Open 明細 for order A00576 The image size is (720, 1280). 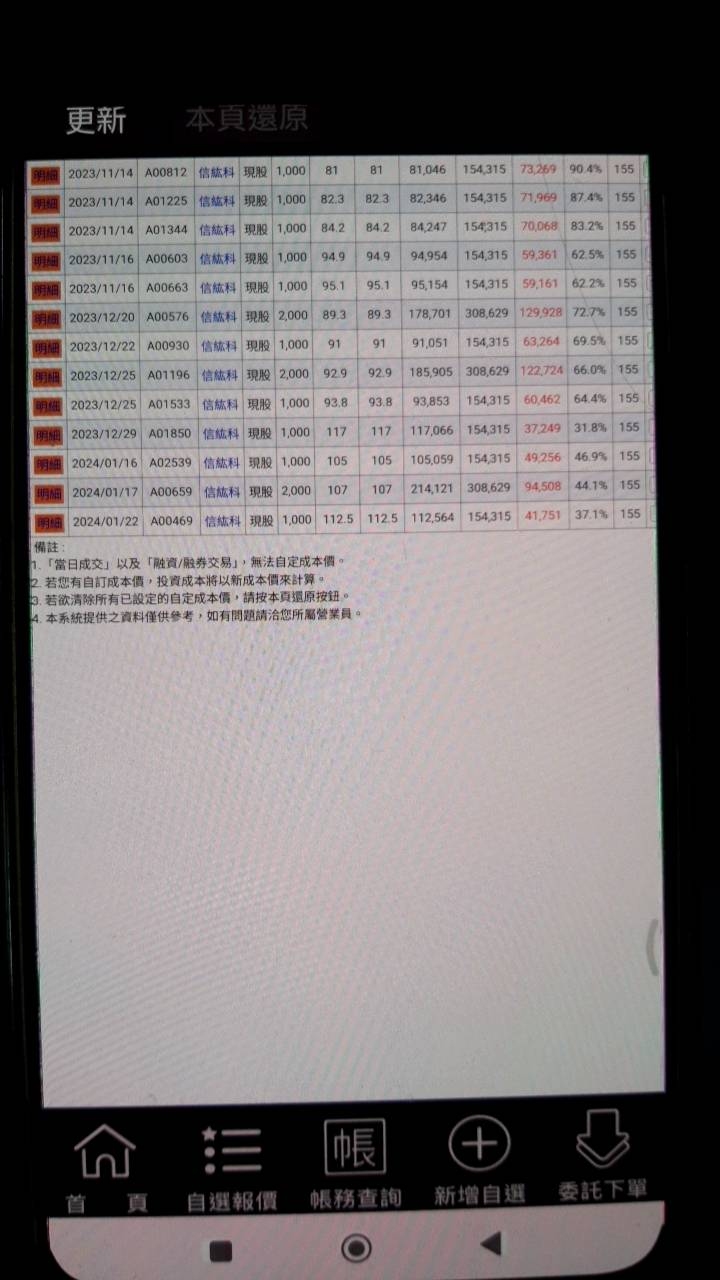point(46,319)
